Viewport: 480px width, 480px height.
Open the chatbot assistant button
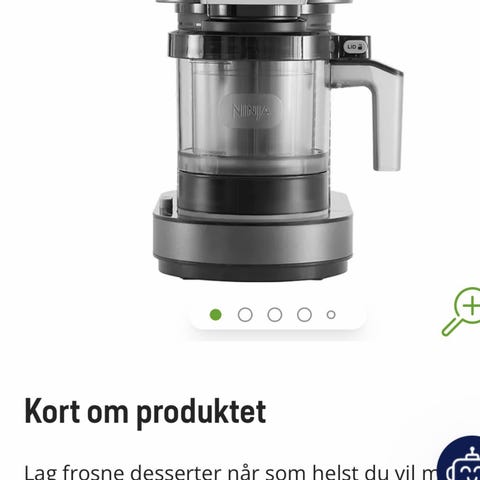pos(460,459)
